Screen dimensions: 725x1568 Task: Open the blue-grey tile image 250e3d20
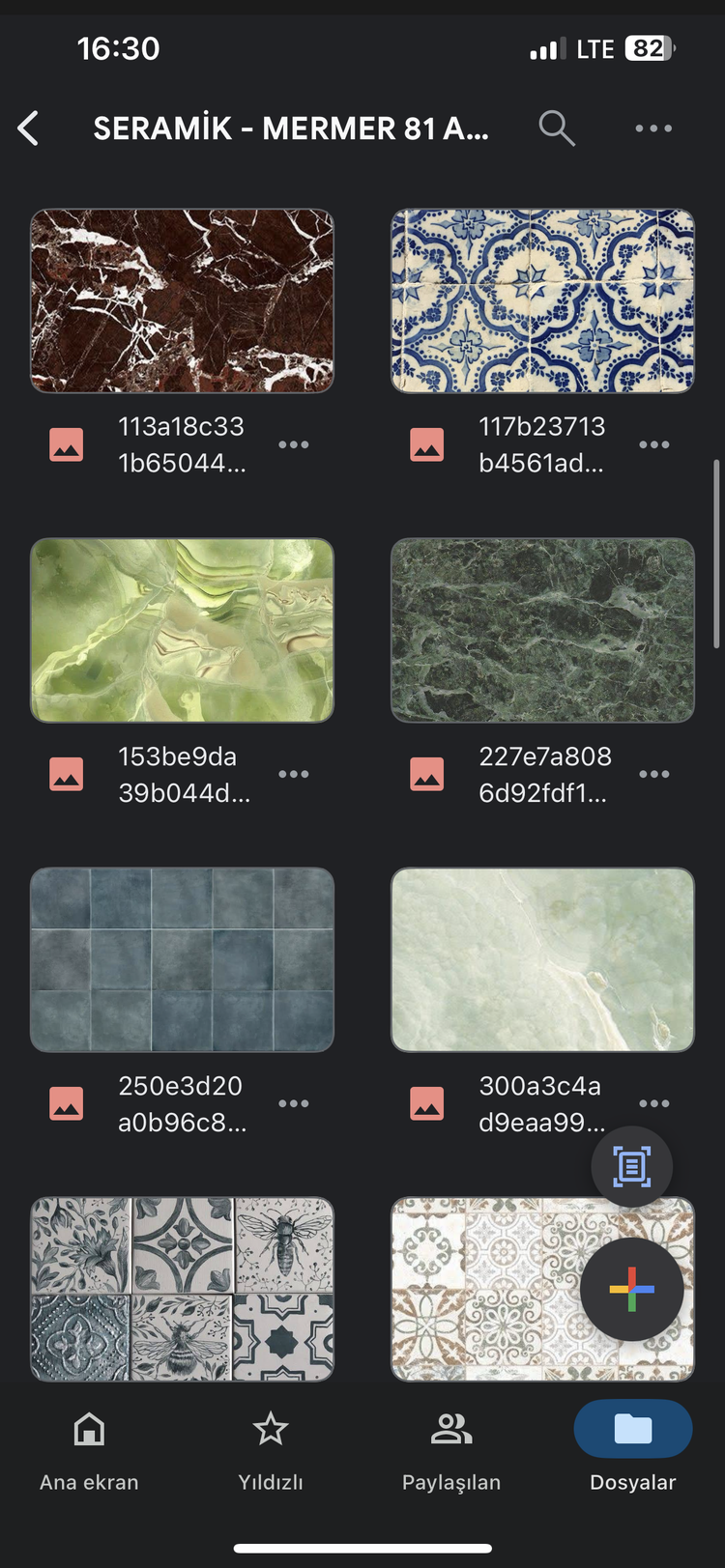click(x=182, y=959)
